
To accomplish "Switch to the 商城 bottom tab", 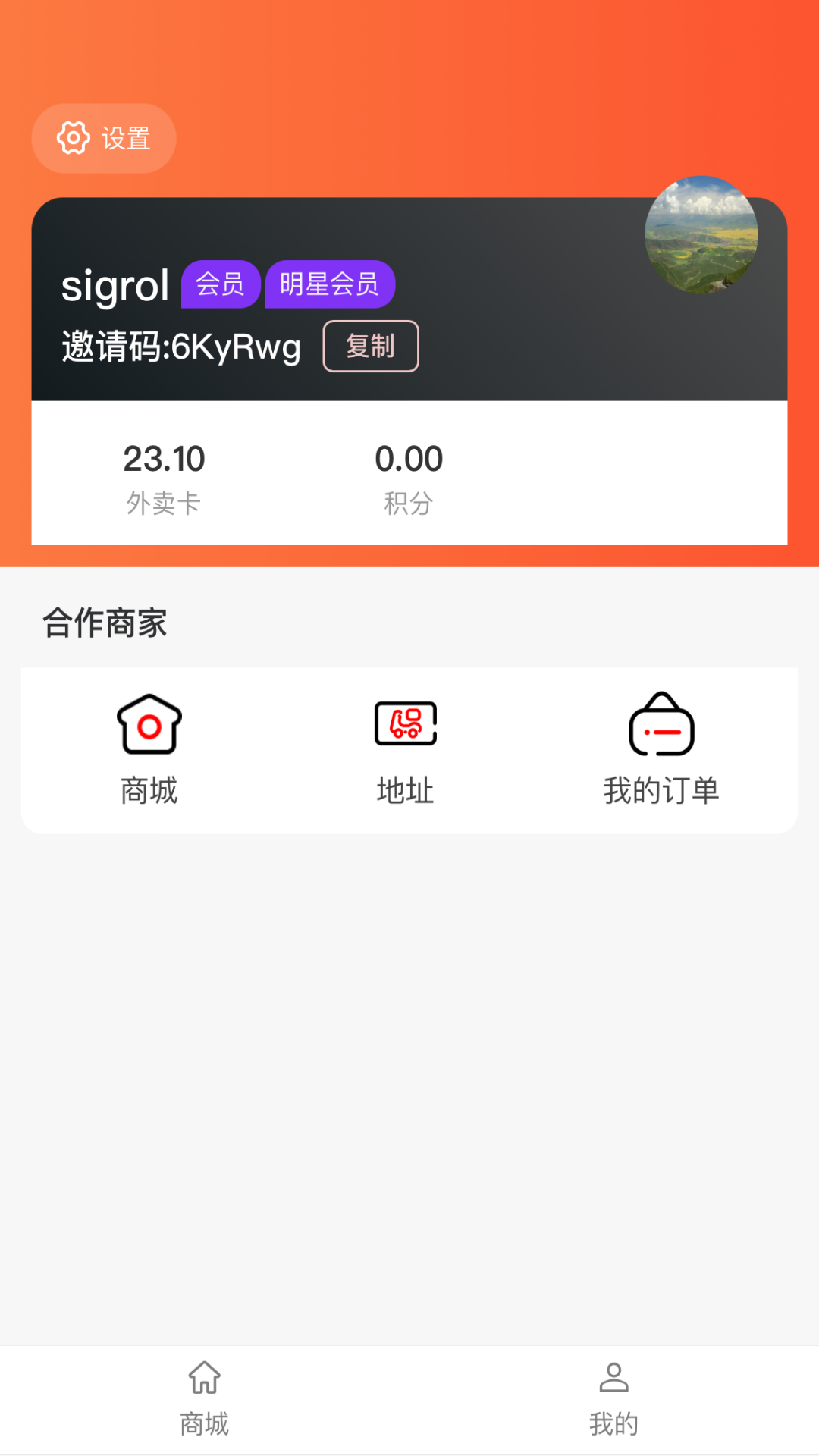I will 205,1400.
